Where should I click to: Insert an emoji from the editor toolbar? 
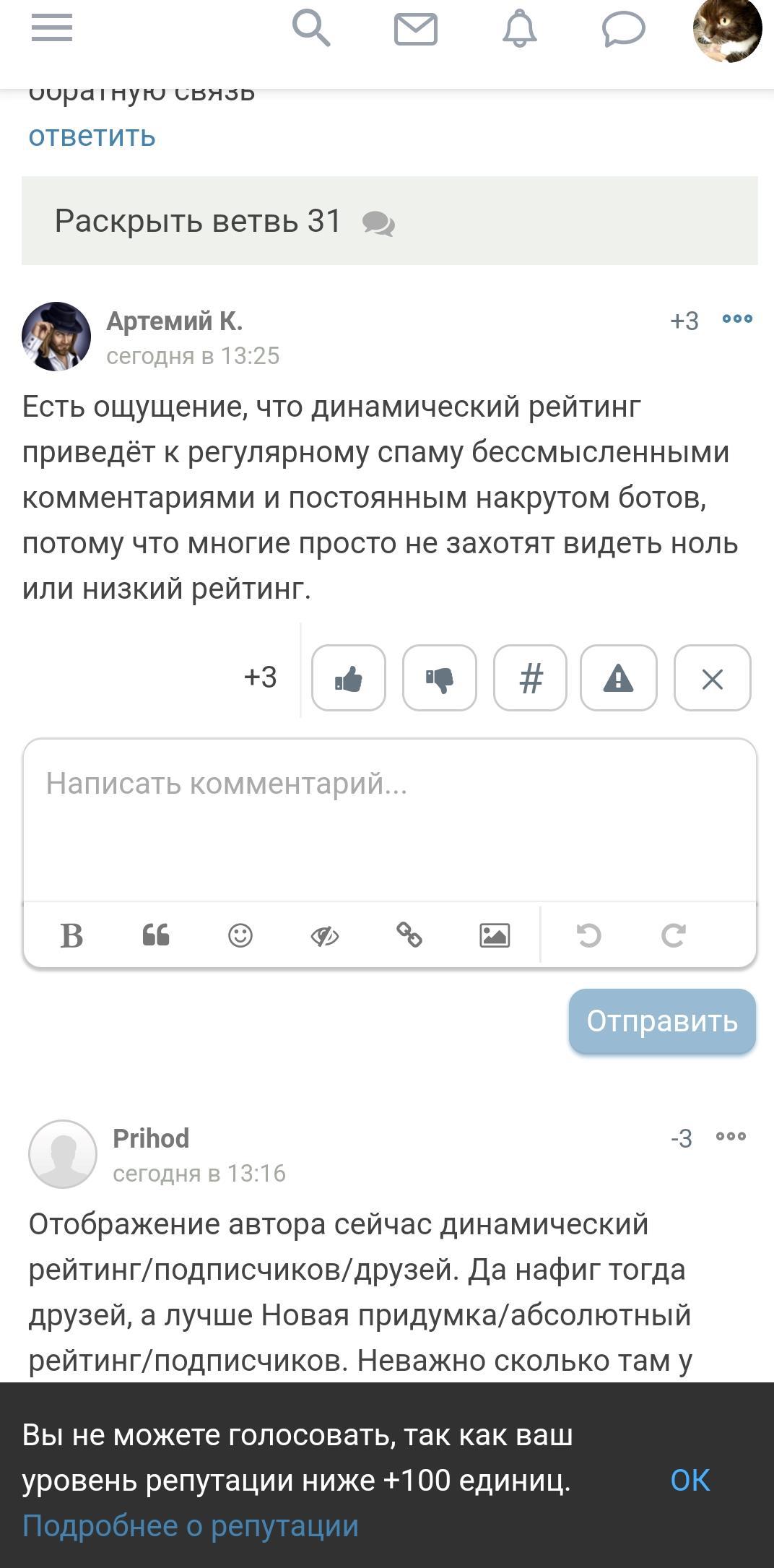pyautogui.click(x=240, y=935)
